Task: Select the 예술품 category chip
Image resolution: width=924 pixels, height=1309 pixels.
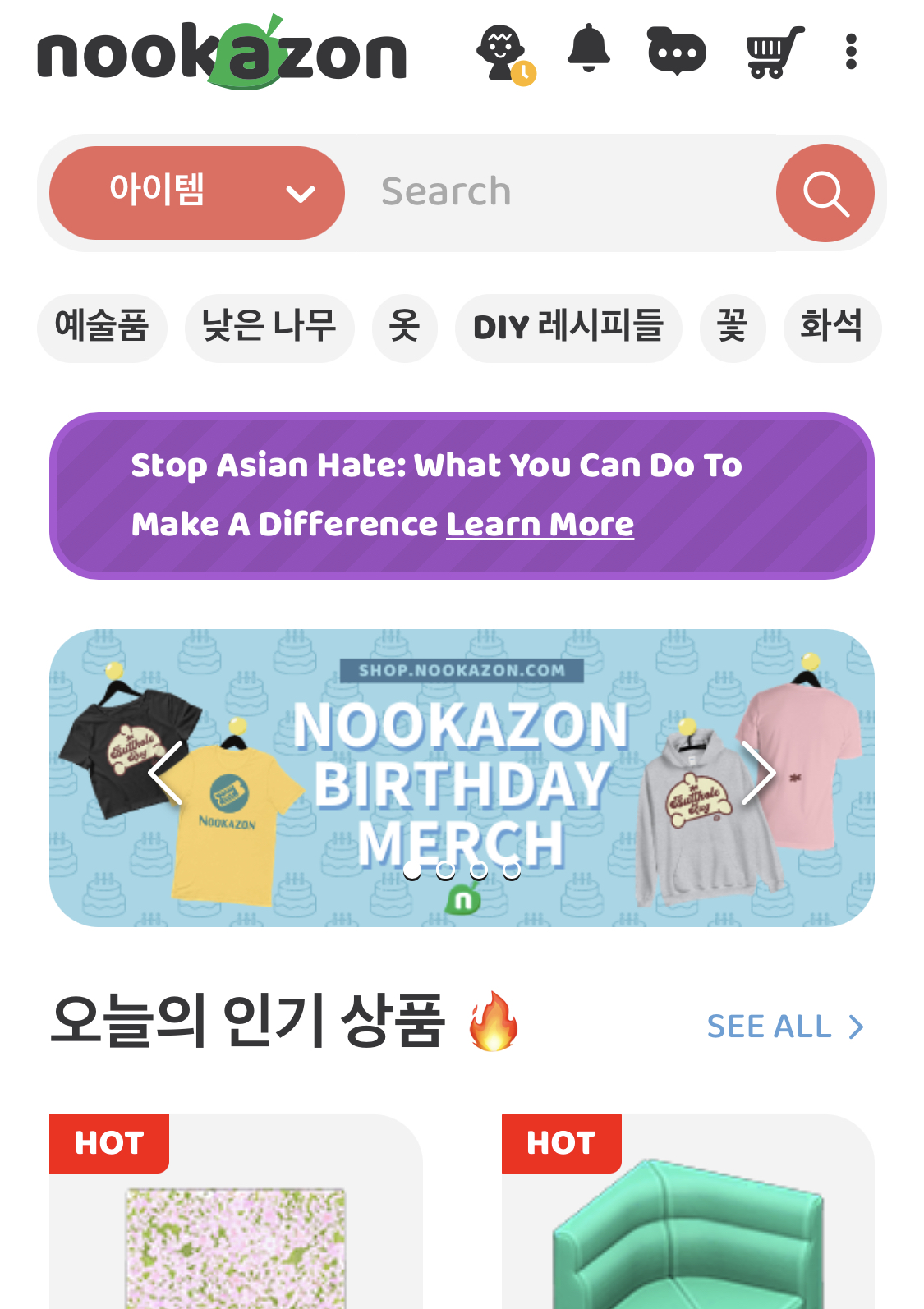Action: coord(102,327)
